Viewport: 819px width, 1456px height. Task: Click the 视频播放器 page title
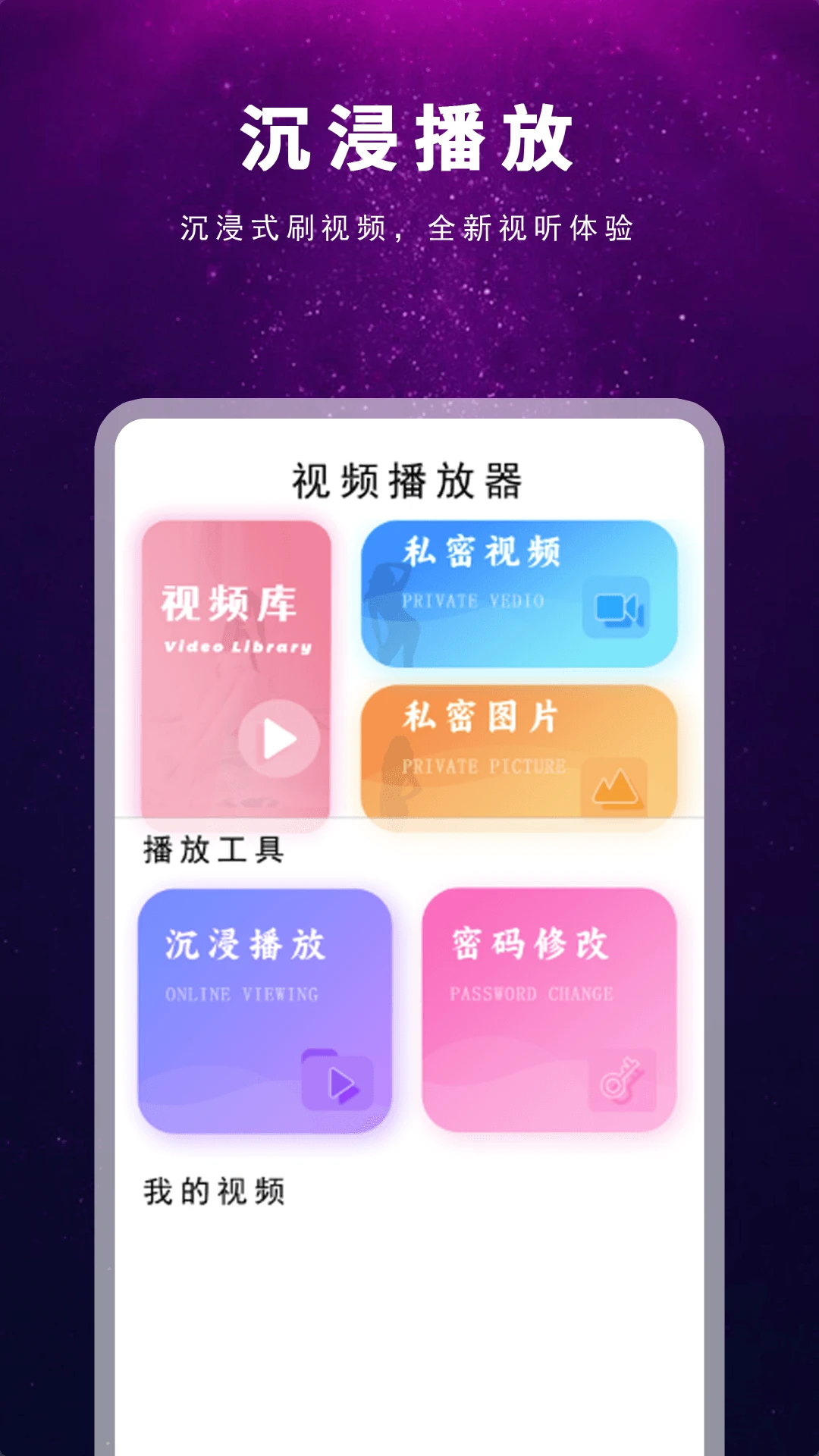click(409, 479)
